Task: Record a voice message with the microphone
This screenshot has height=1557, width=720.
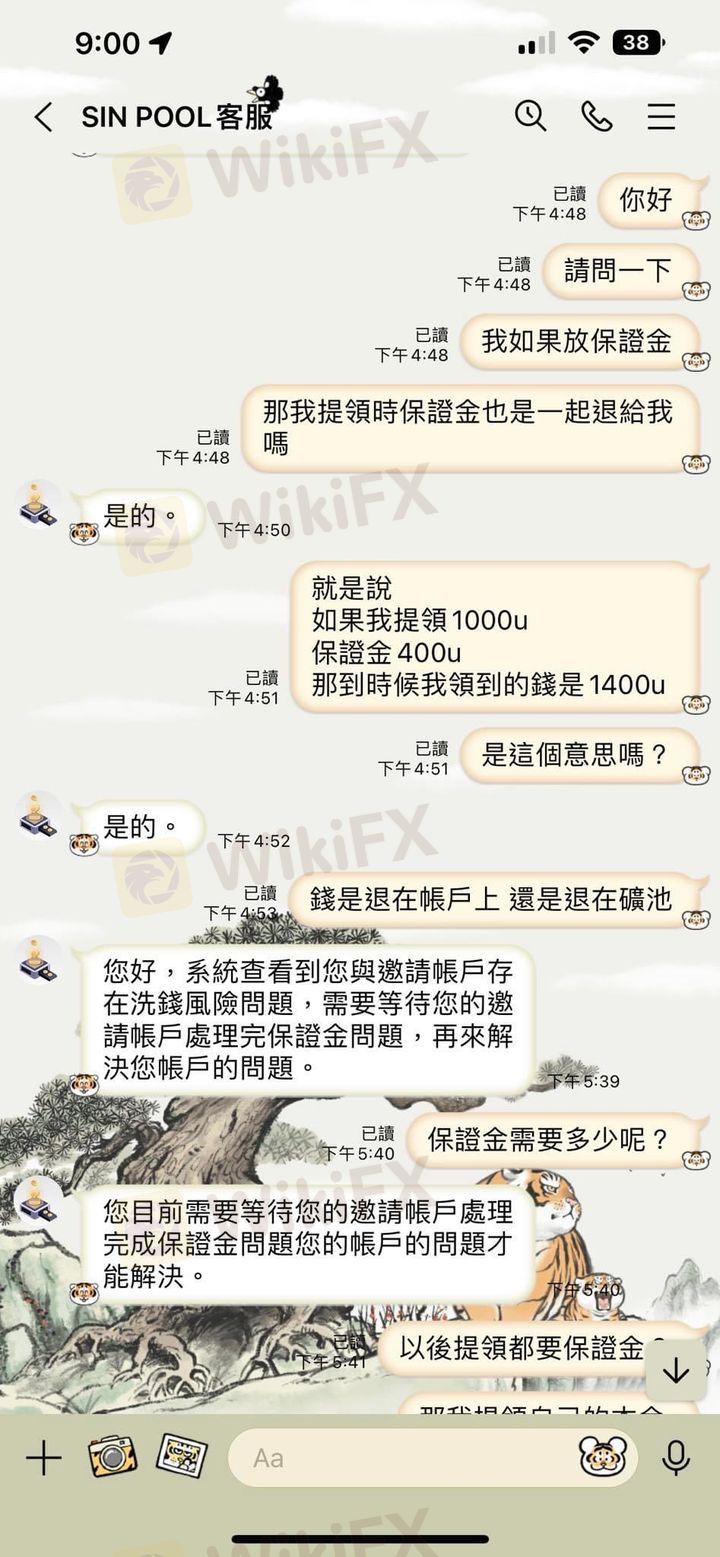Action: click(677, 1458)
